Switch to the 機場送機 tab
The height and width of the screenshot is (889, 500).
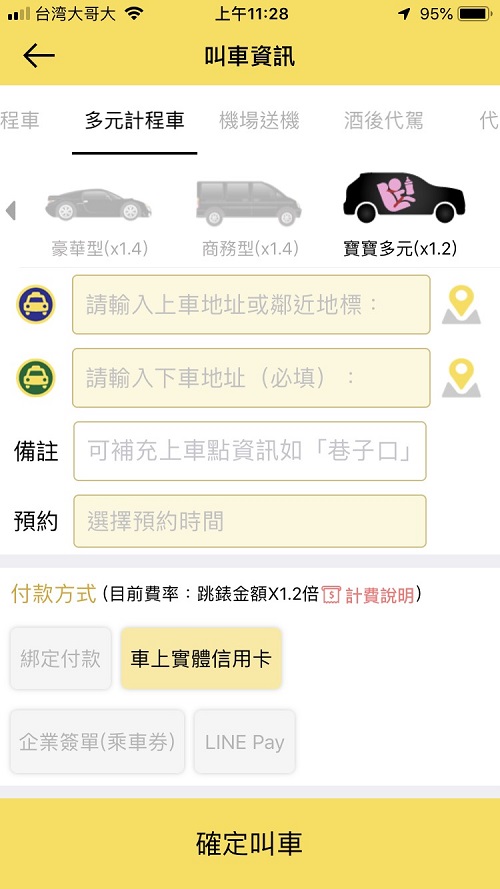tap(259, 121)
